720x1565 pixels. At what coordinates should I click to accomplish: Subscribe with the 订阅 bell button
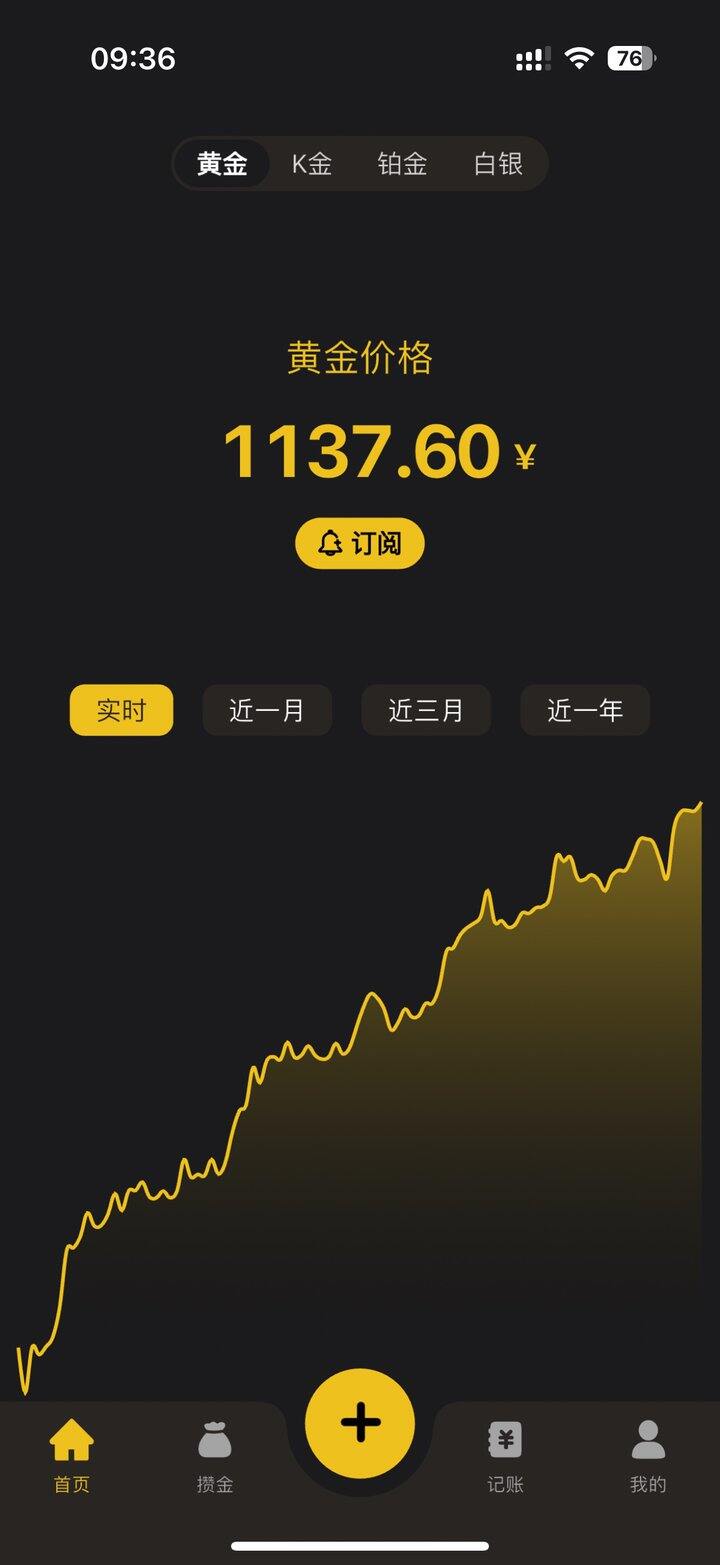click(x=360, y=544)
